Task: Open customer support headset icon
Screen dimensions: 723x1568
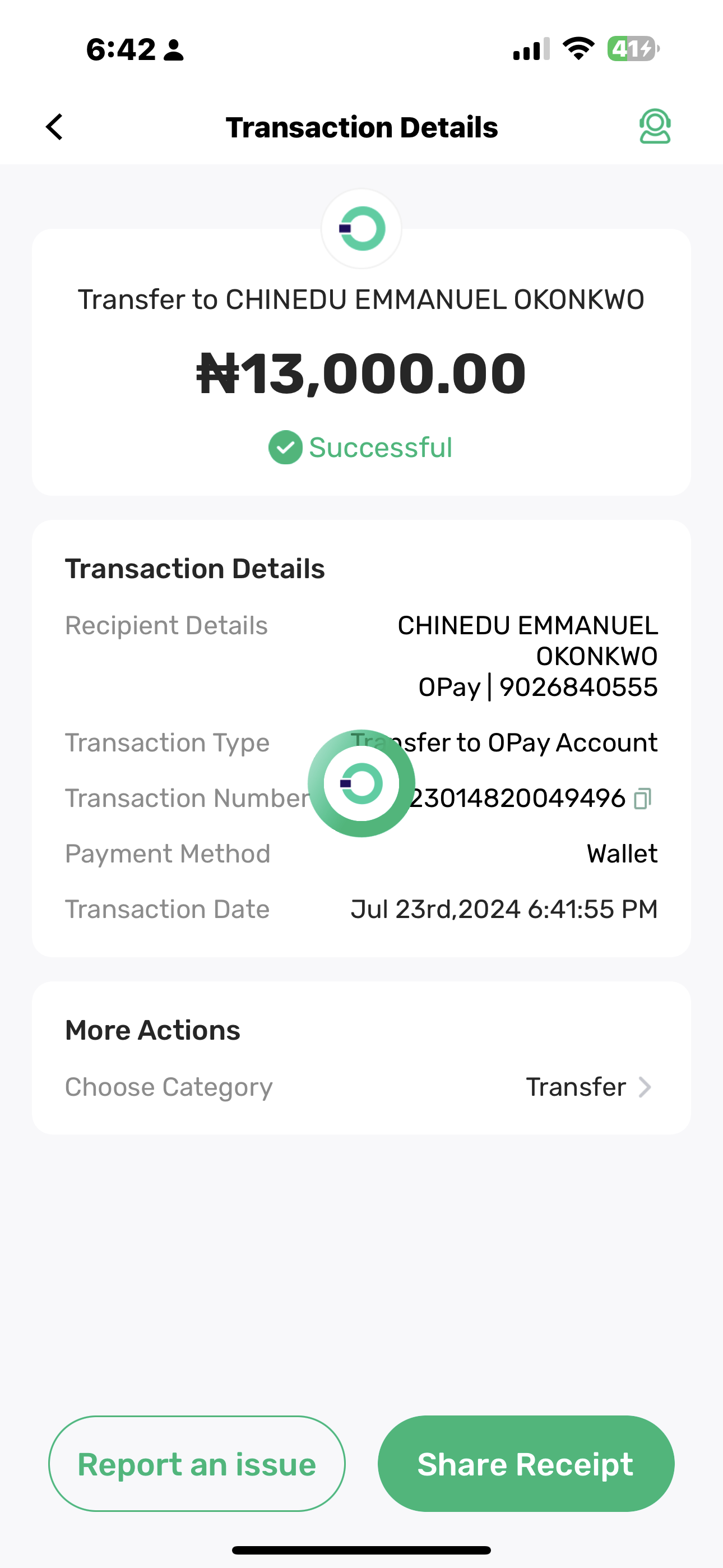Action: [x=654, y=127]
